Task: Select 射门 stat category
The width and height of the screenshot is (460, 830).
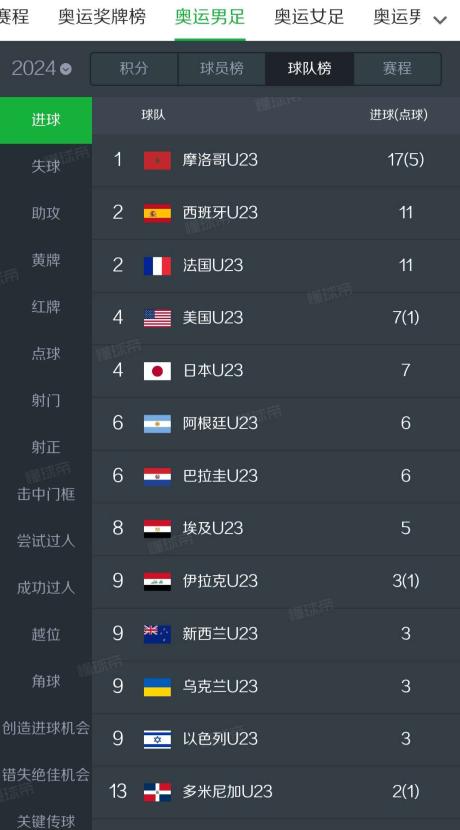Action: point(46,400)
